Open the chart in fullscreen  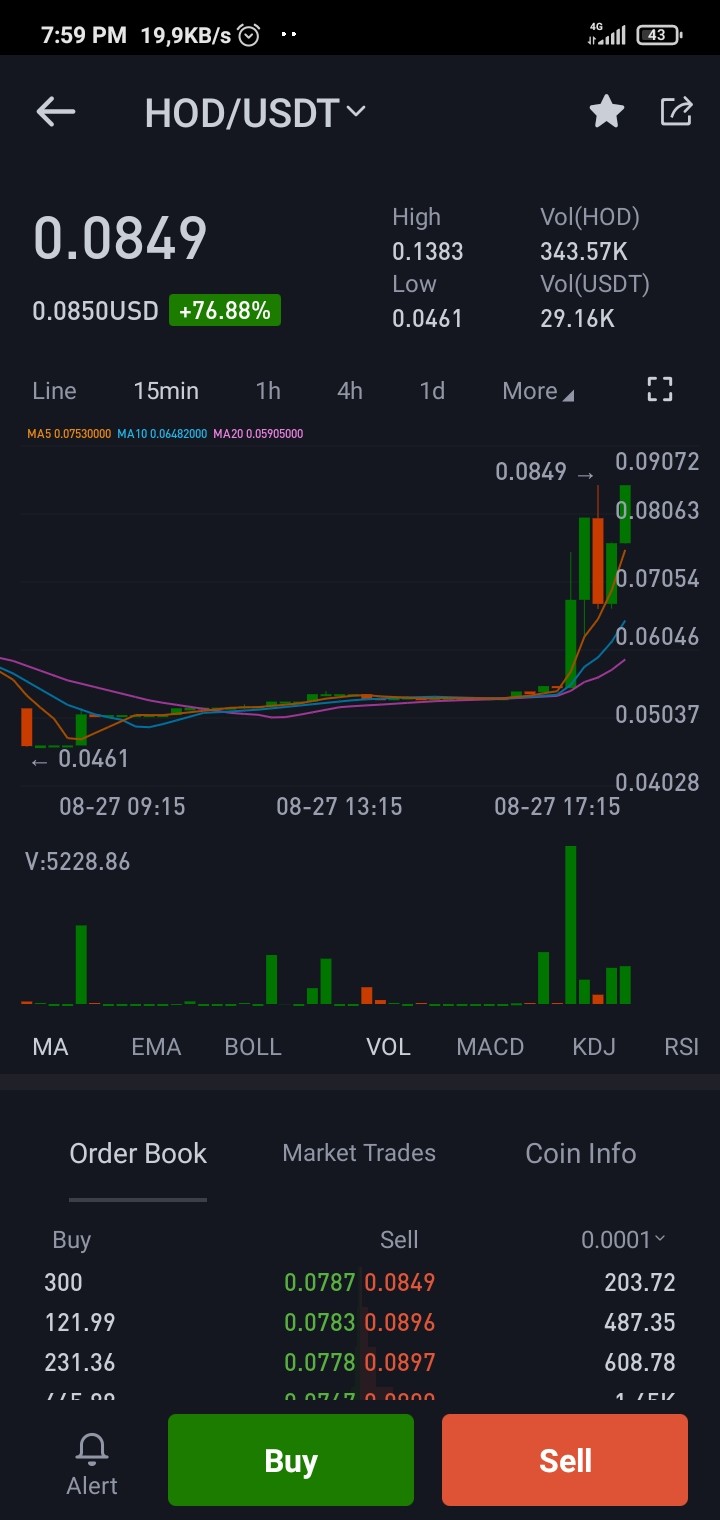coord(660,390)
